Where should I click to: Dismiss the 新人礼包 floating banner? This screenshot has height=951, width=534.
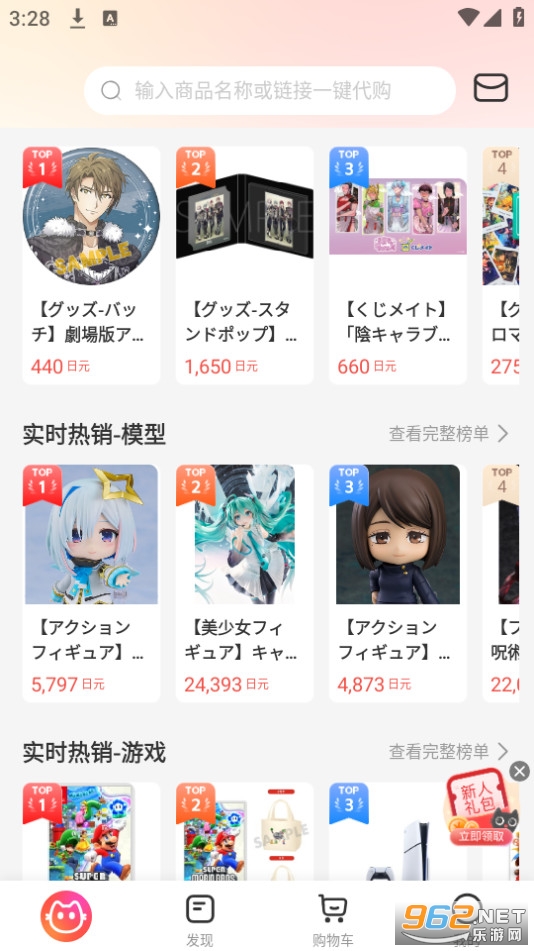point(519,771)
